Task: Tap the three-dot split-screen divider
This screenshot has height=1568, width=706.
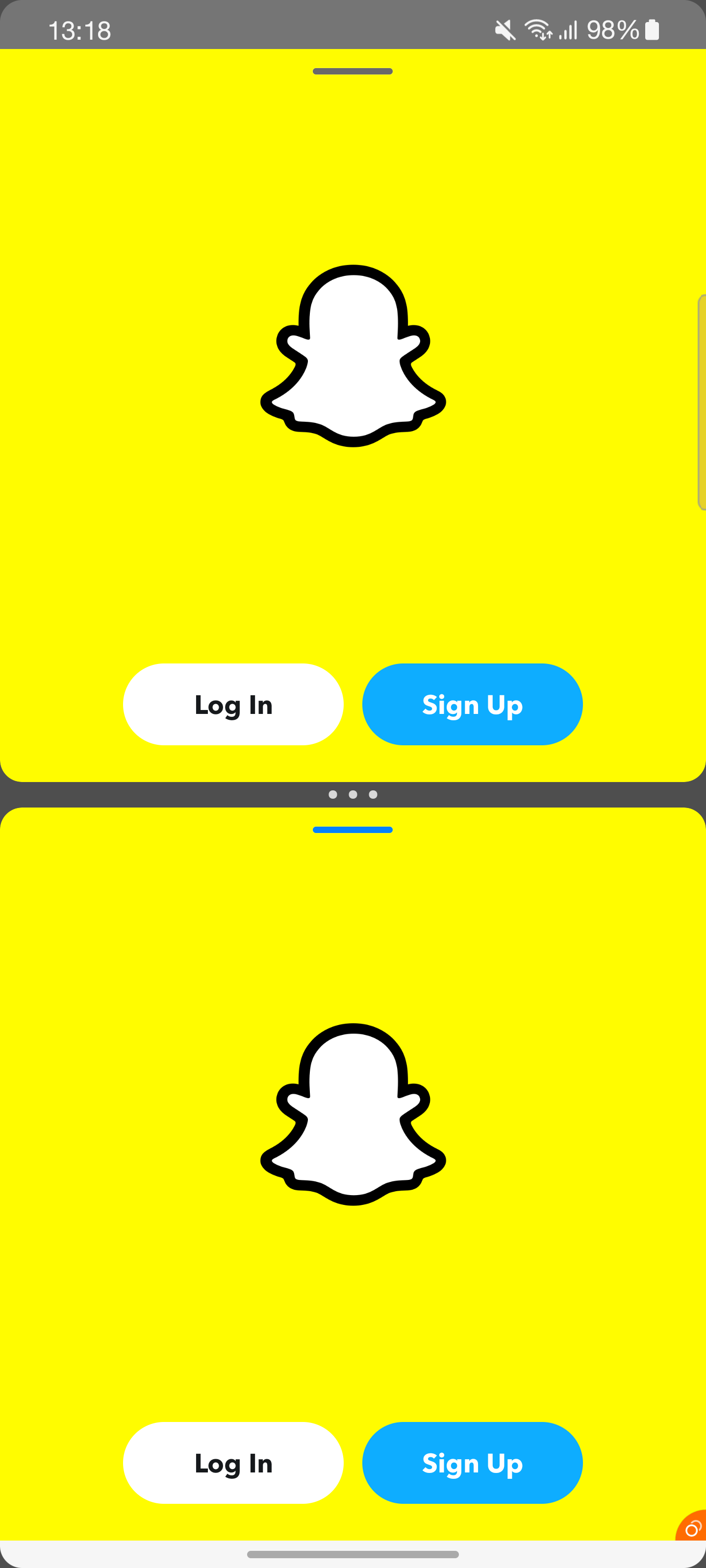Action: click(353, 794)
